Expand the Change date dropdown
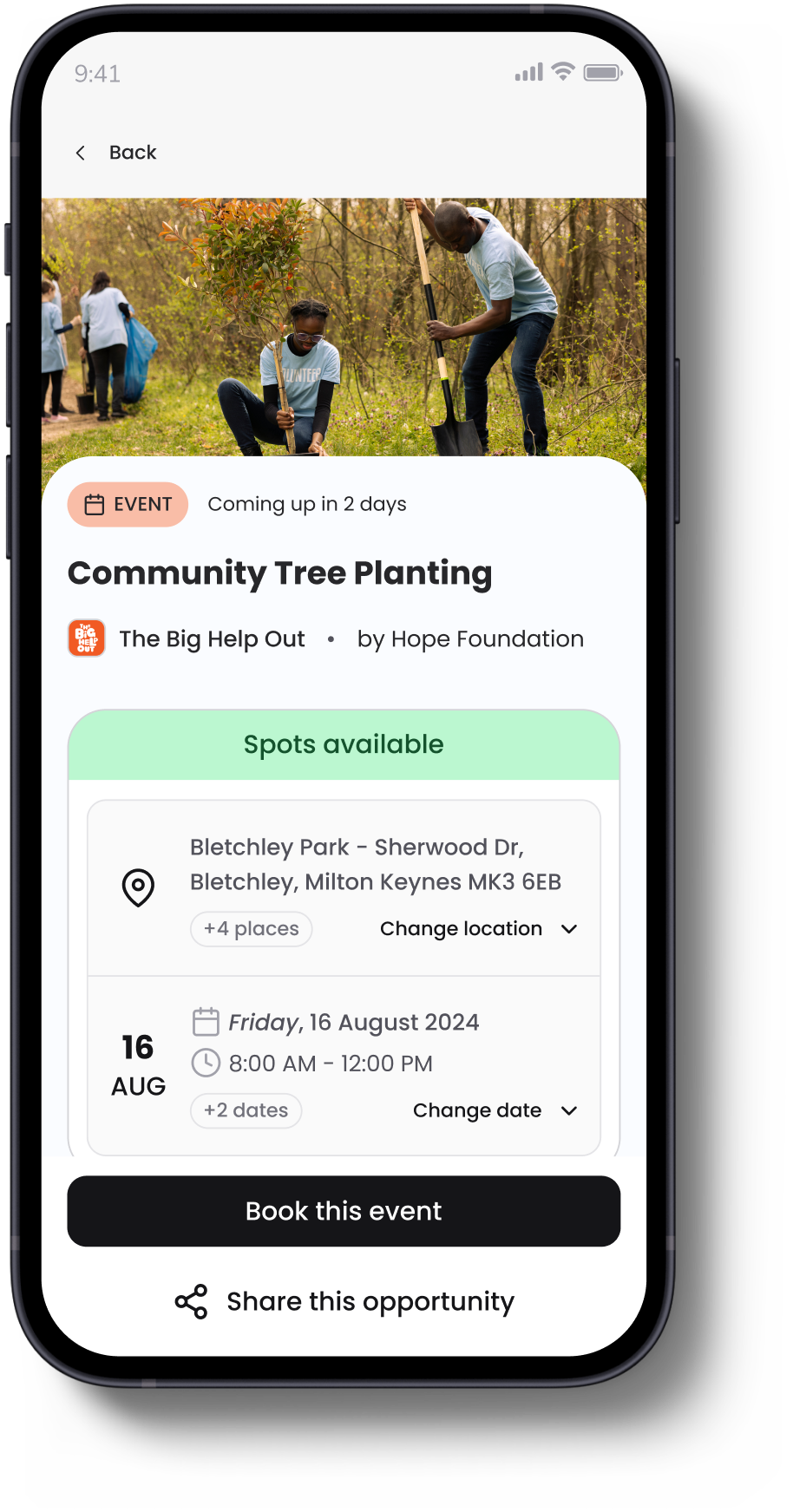The image size is (793, 1512). pos(495,1110)
